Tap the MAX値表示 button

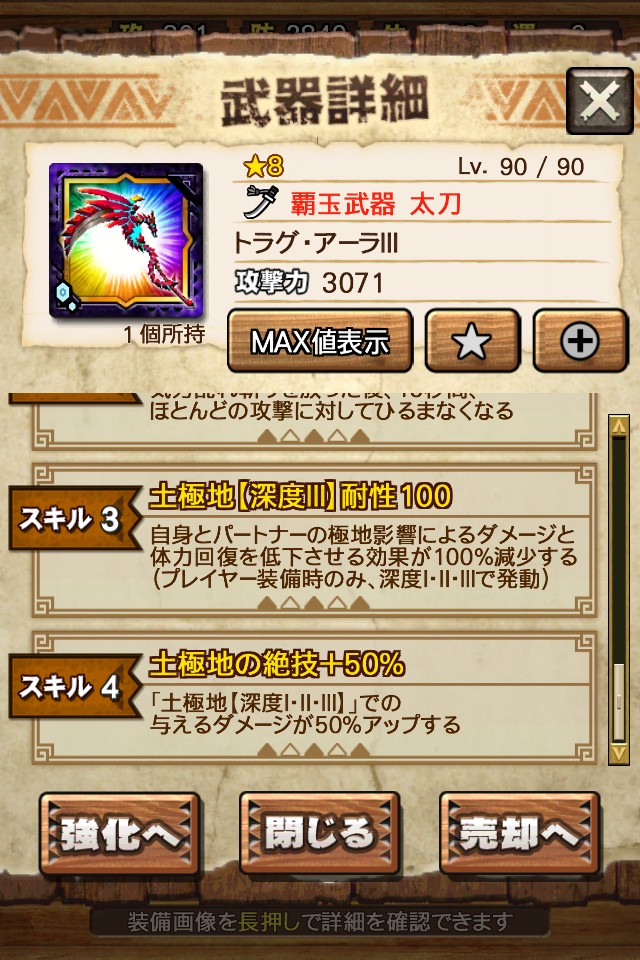click(319, 342)
